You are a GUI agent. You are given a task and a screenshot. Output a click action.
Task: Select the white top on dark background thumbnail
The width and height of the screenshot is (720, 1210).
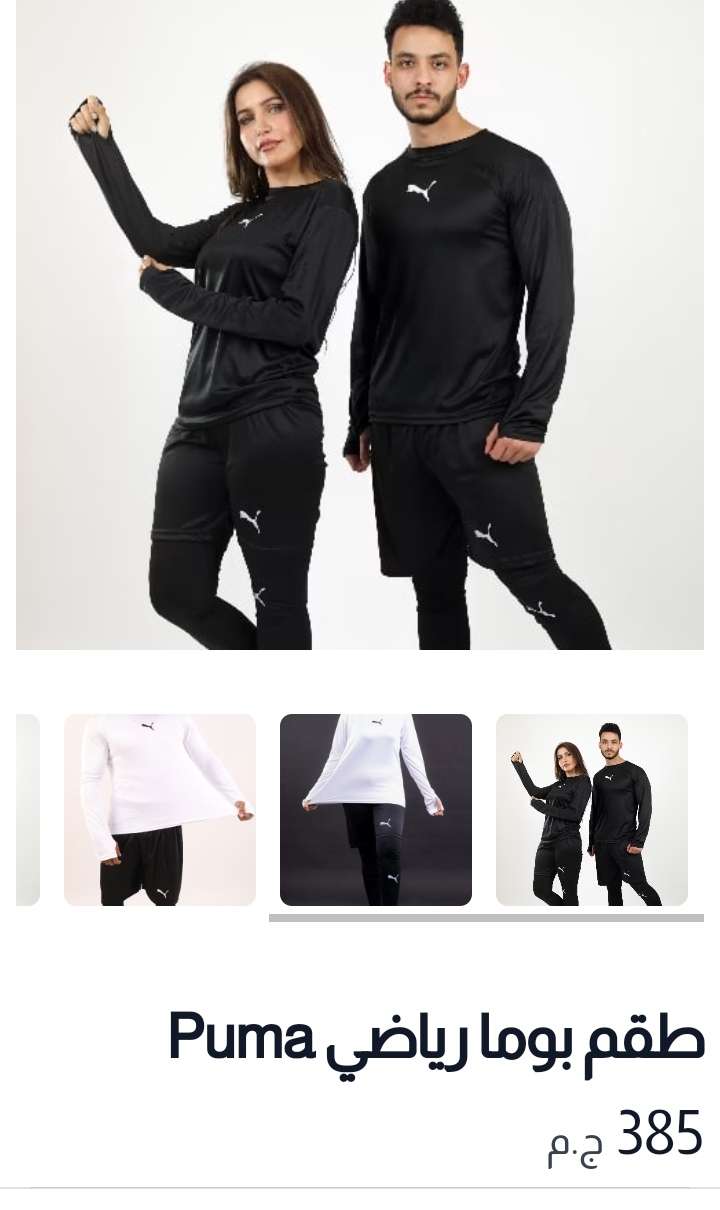376,810
